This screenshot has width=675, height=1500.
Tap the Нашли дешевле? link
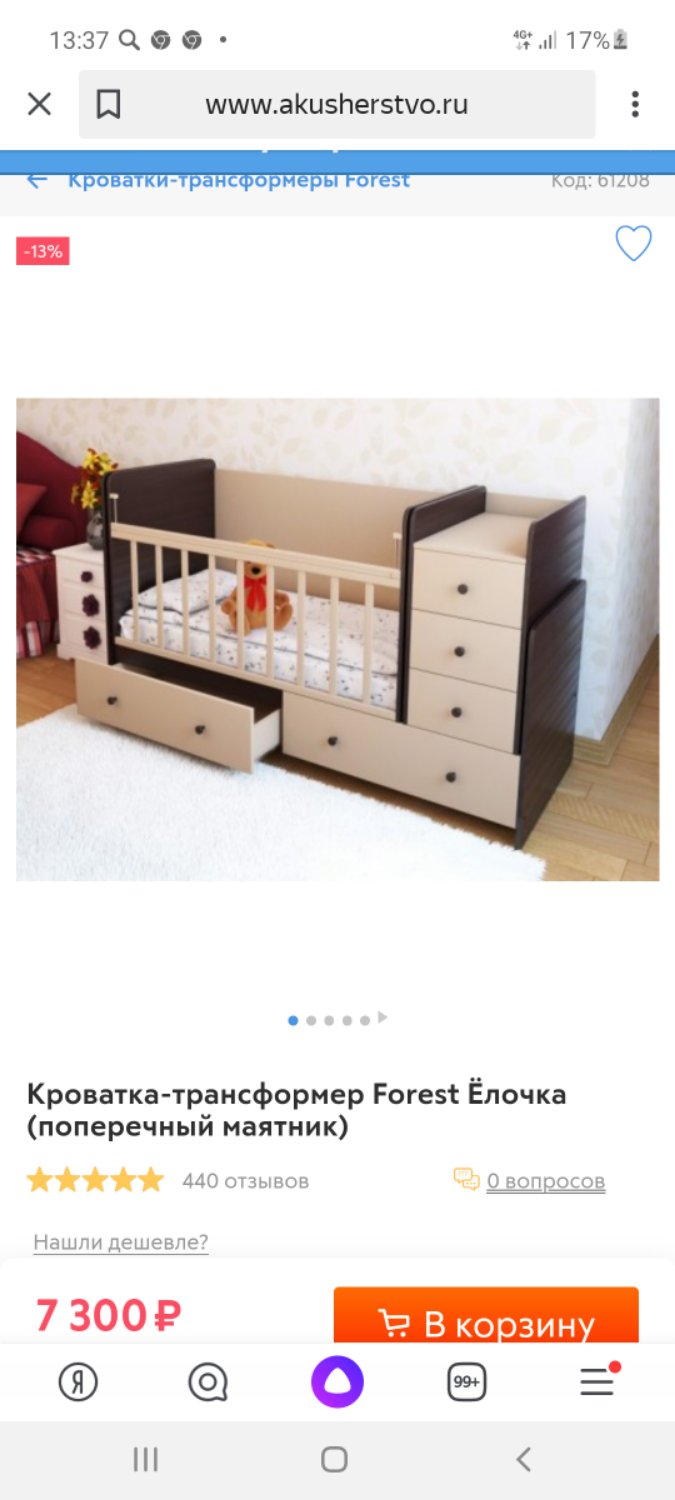121,1242
